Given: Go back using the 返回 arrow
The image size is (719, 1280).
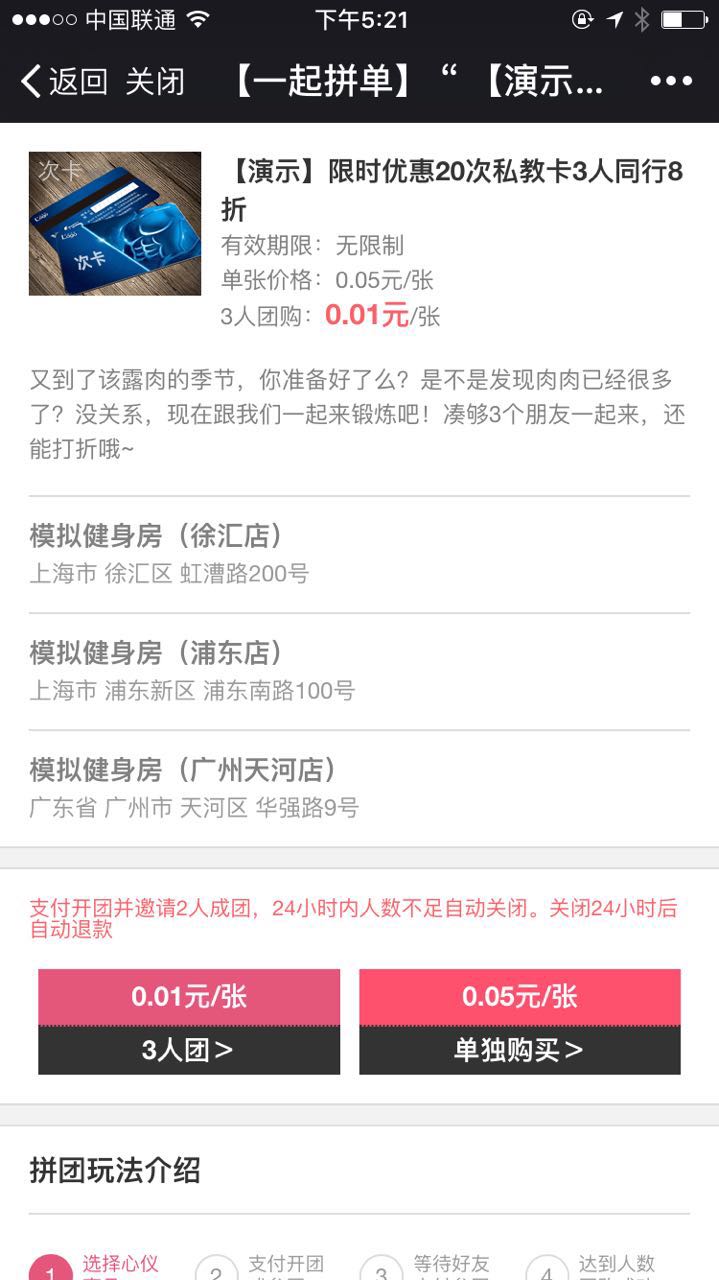Looking at the screenshot, I should click(62, 81).
